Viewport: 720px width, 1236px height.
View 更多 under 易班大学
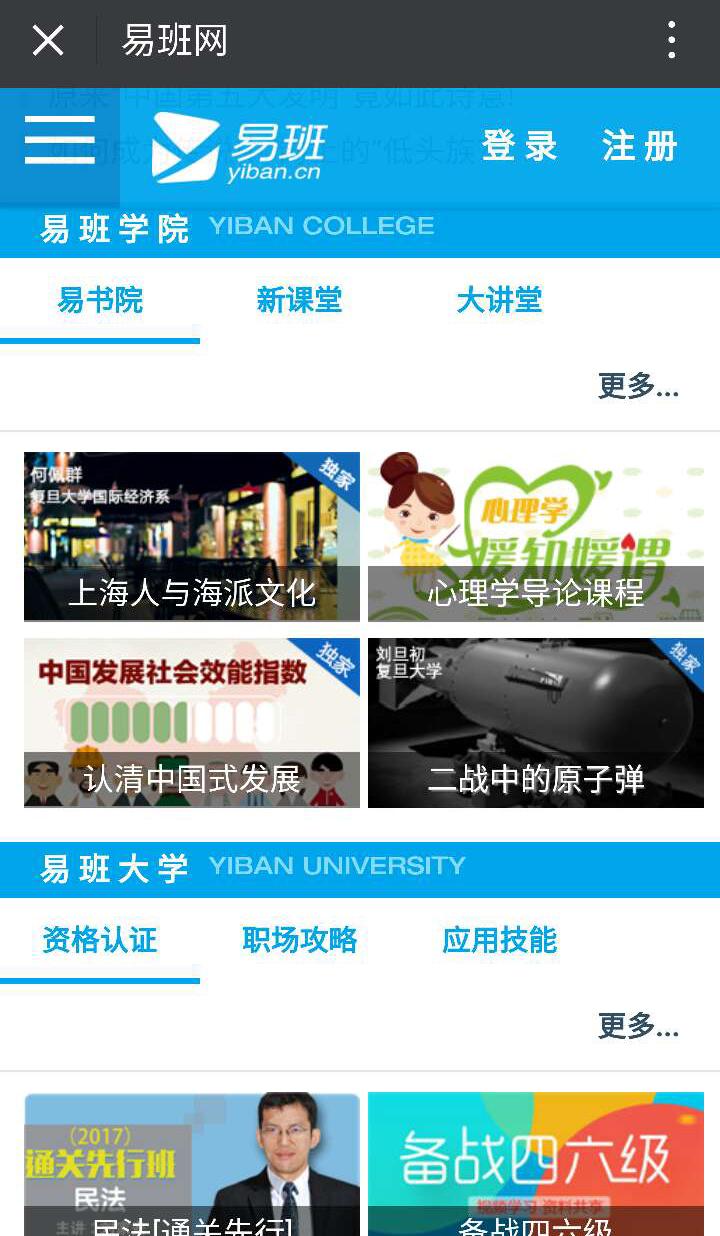(x=638, y=1026)
